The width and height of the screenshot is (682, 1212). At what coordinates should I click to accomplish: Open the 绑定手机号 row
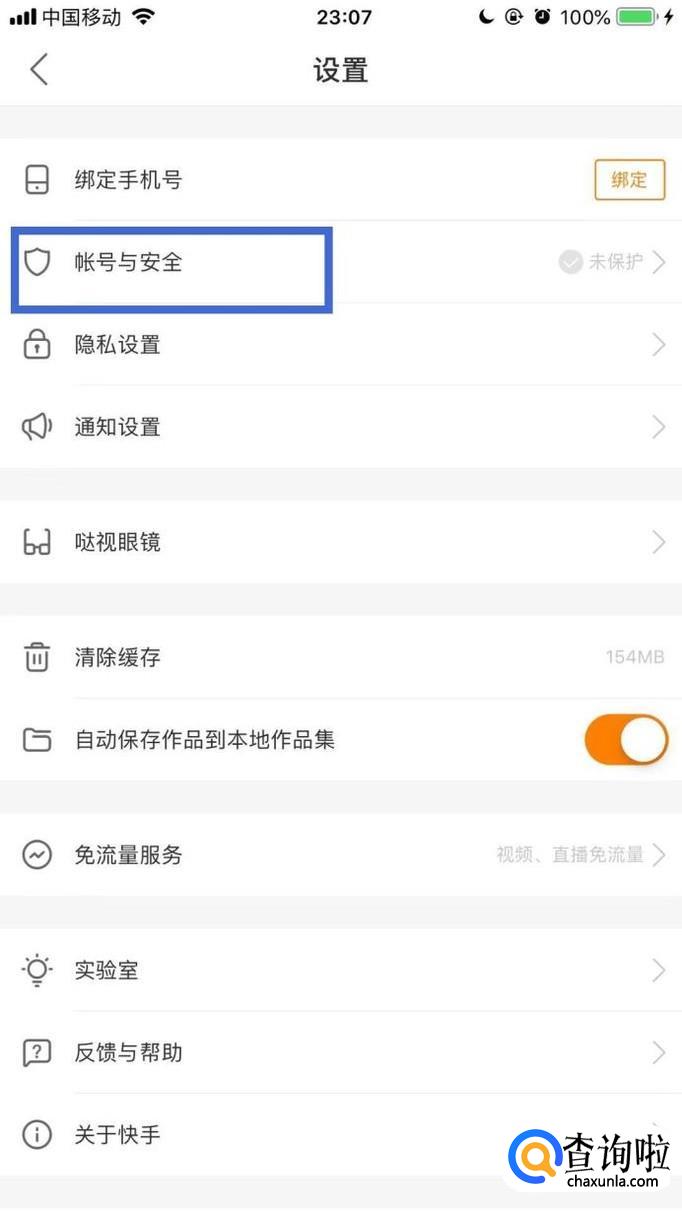tap(341, 180)
